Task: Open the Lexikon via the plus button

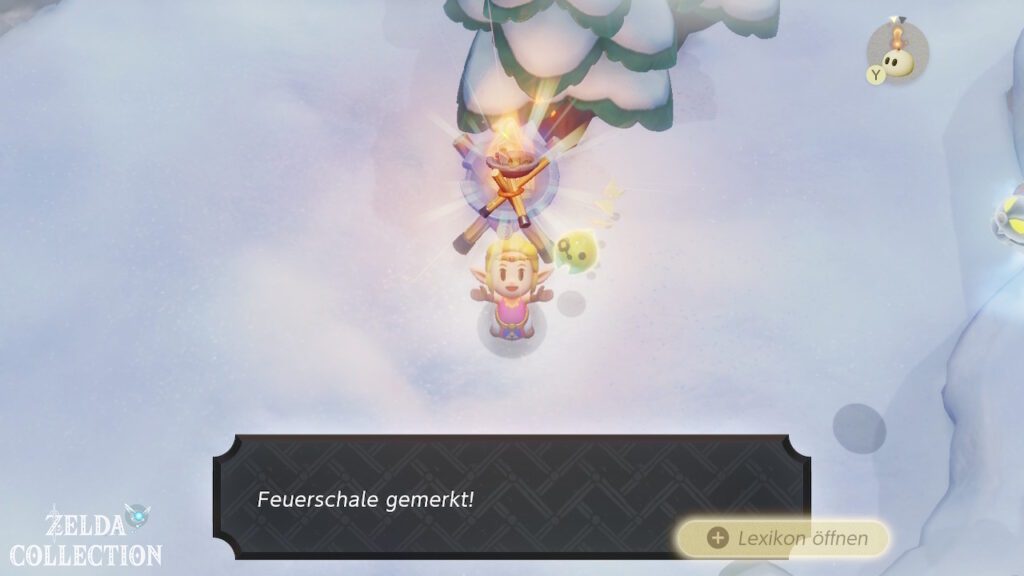Action: [782, 539]
